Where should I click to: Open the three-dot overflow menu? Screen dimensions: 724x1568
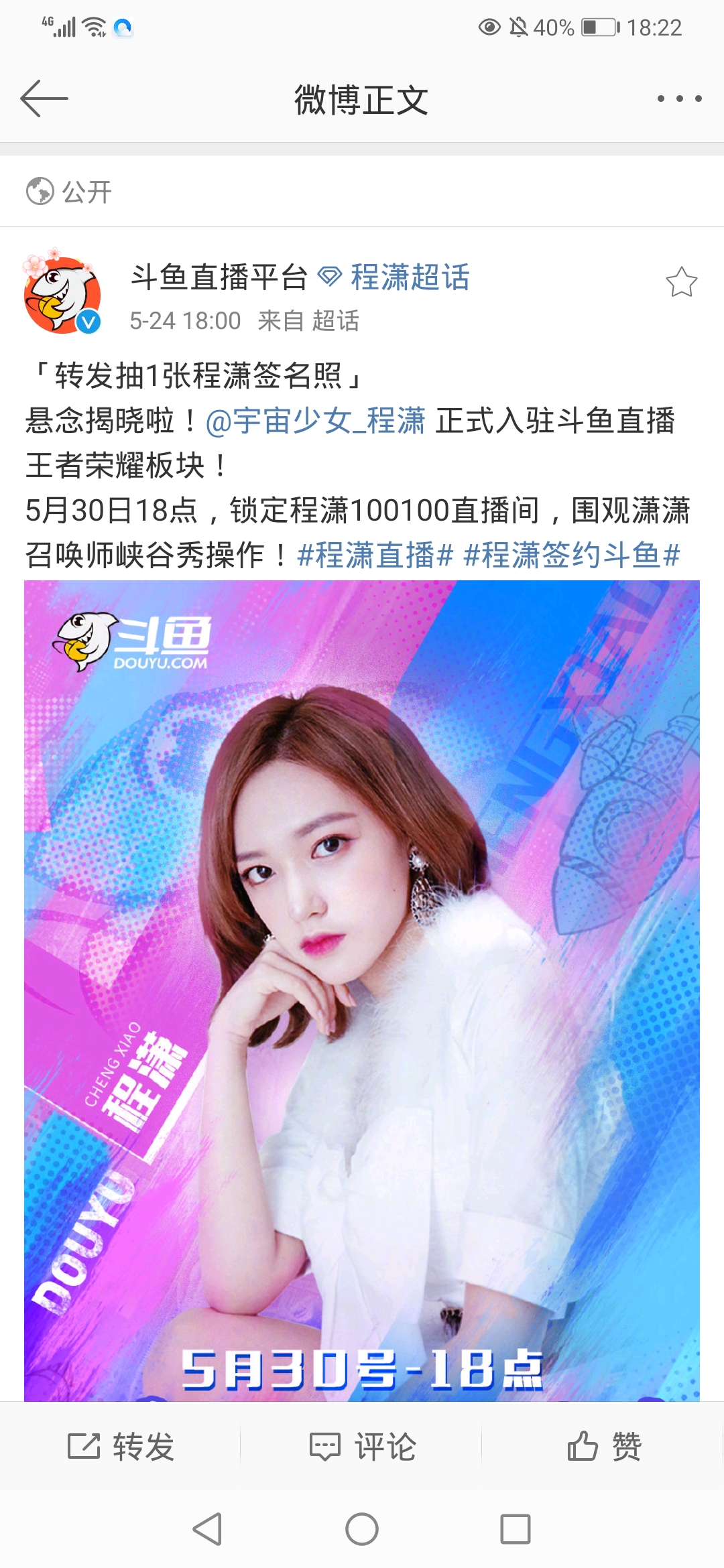coord(679,99)
